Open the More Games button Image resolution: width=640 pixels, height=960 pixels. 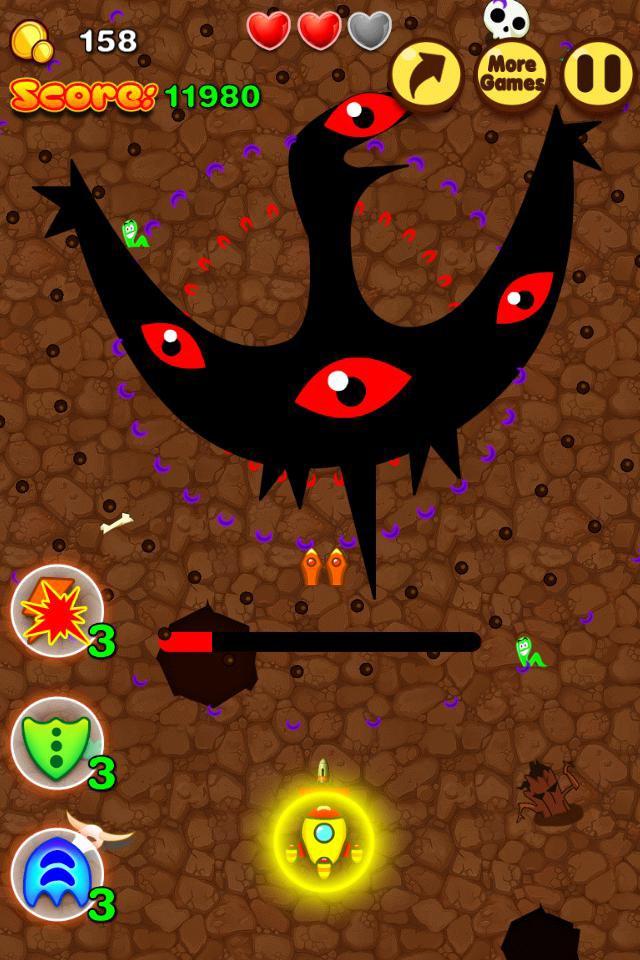(511, 75)
